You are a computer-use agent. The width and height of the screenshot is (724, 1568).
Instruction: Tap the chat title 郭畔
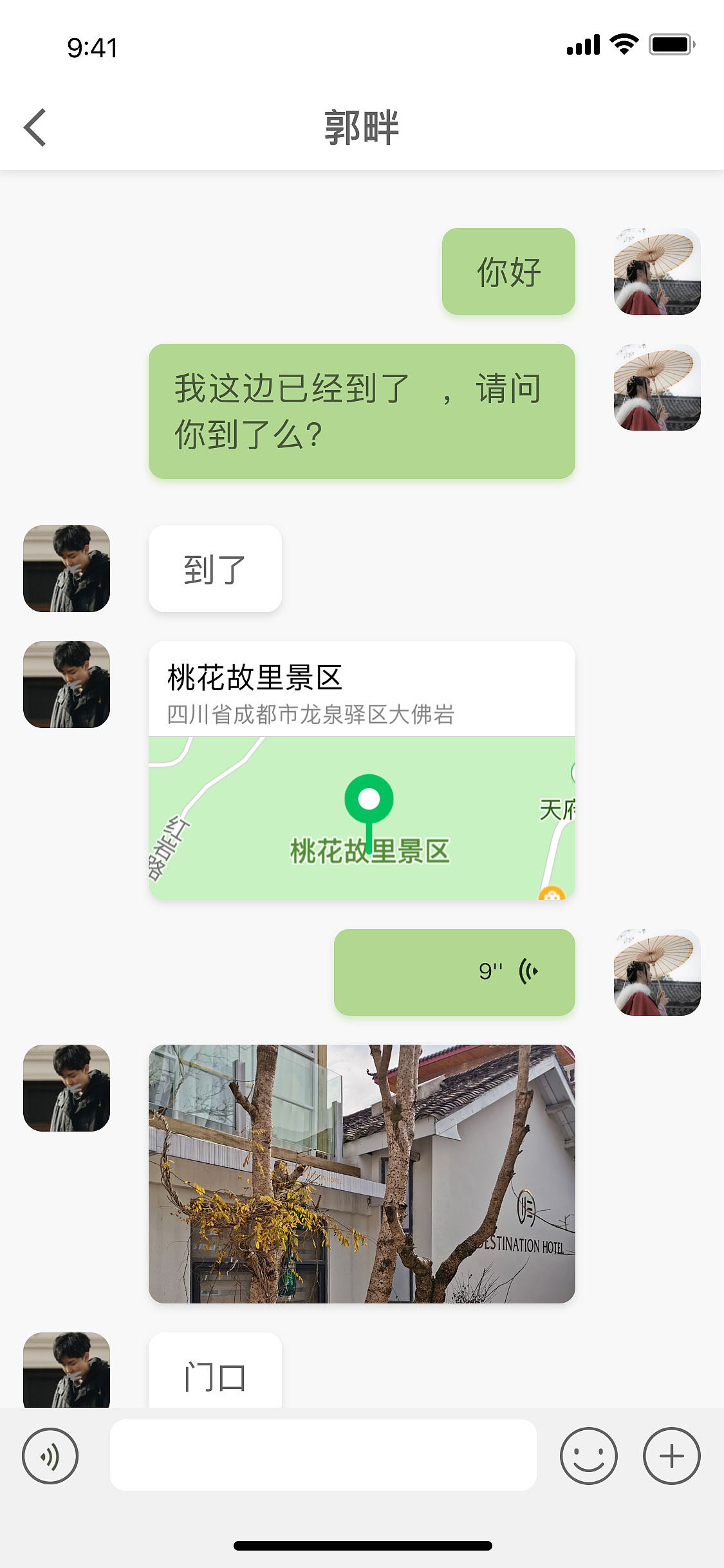coord(362,127)
